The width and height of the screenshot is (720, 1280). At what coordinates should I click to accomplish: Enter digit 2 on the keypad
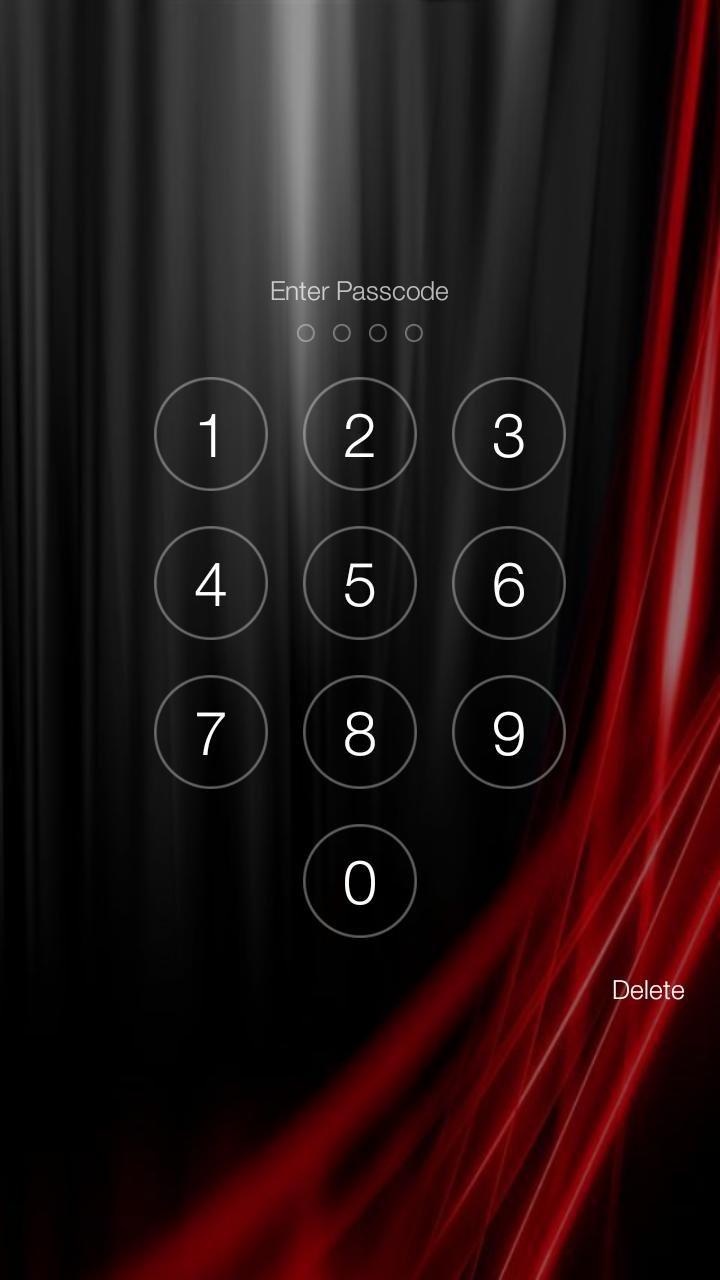pyautogui.click(x=359, y=434)
